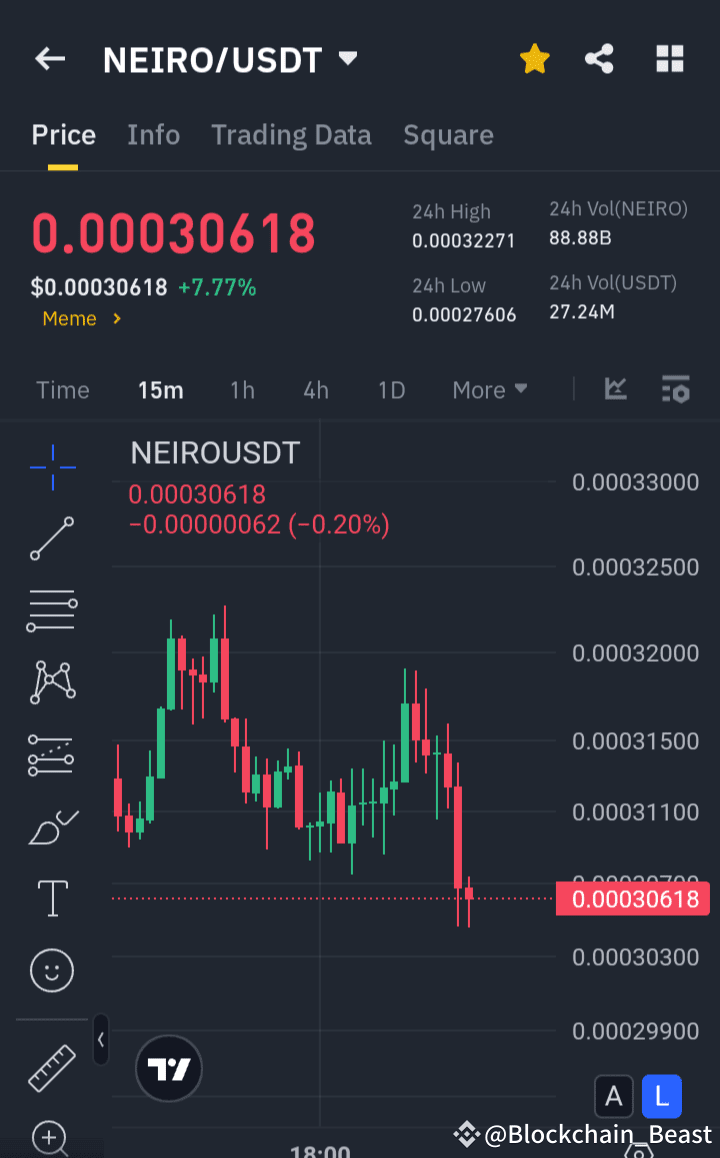Open the horizontal lines drawing tool

pyautogui.click(x=52, y=611)
